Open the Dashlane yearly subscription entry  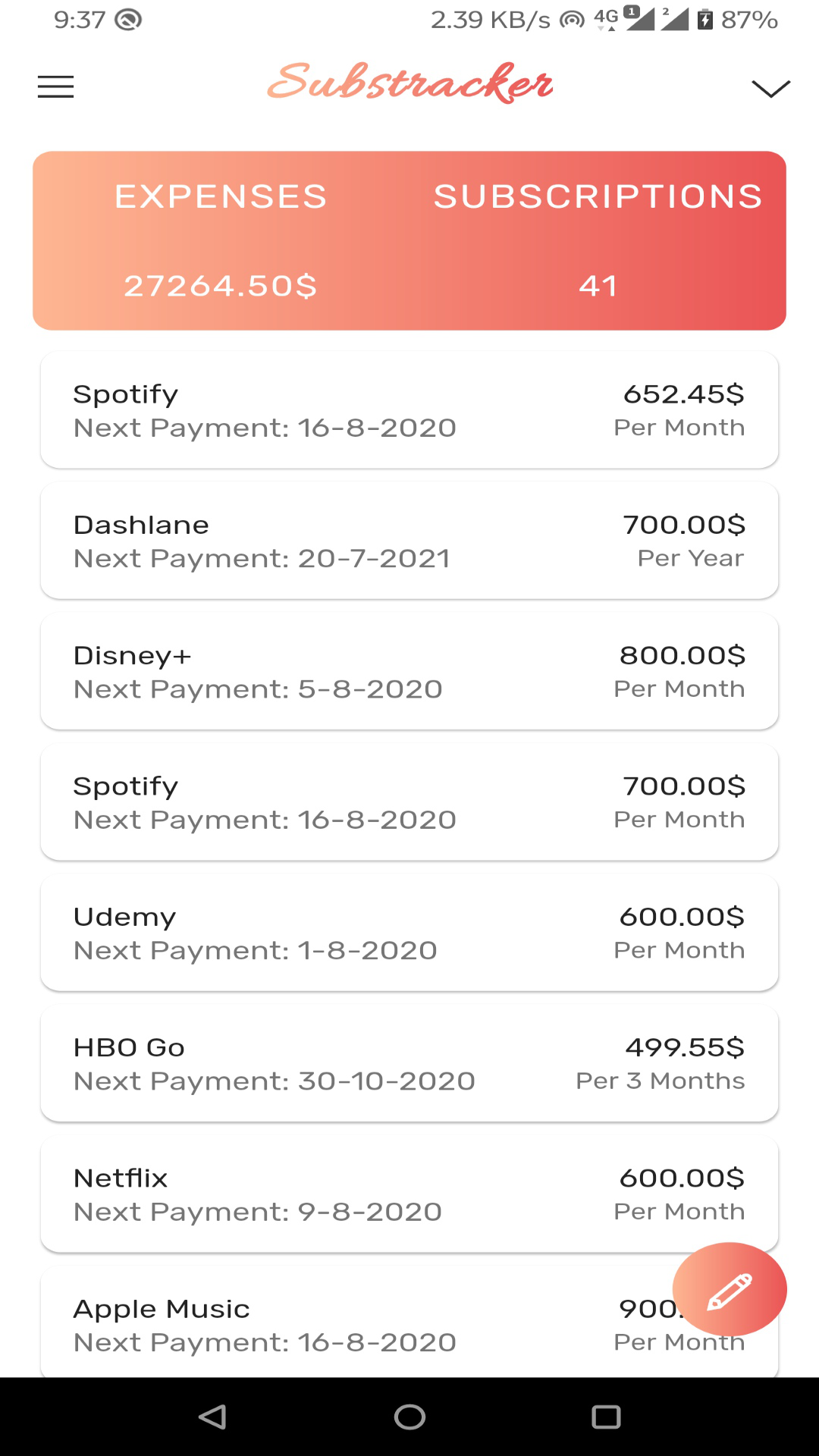pos(409,540)
